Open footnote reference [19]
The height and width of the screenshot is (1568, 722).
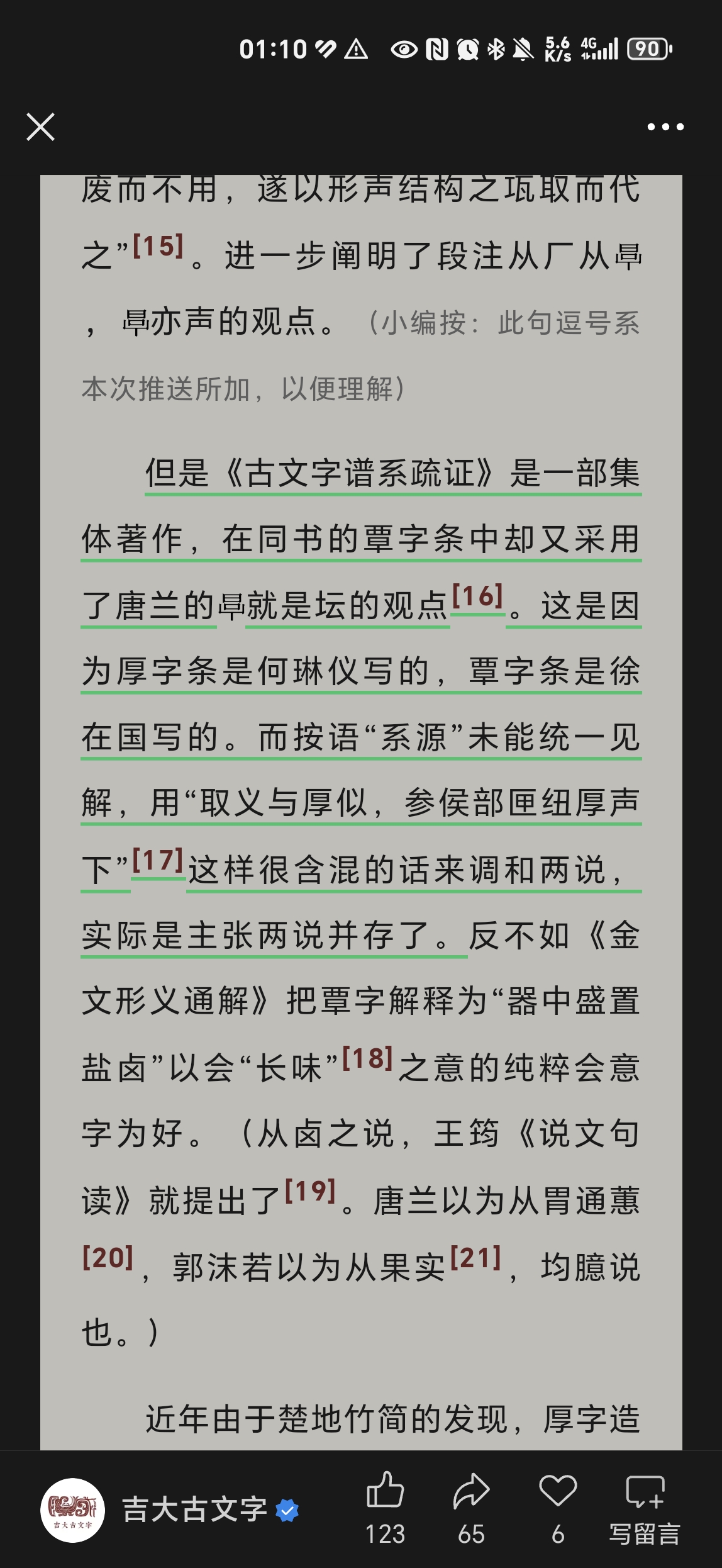(x=310, y=1191)
